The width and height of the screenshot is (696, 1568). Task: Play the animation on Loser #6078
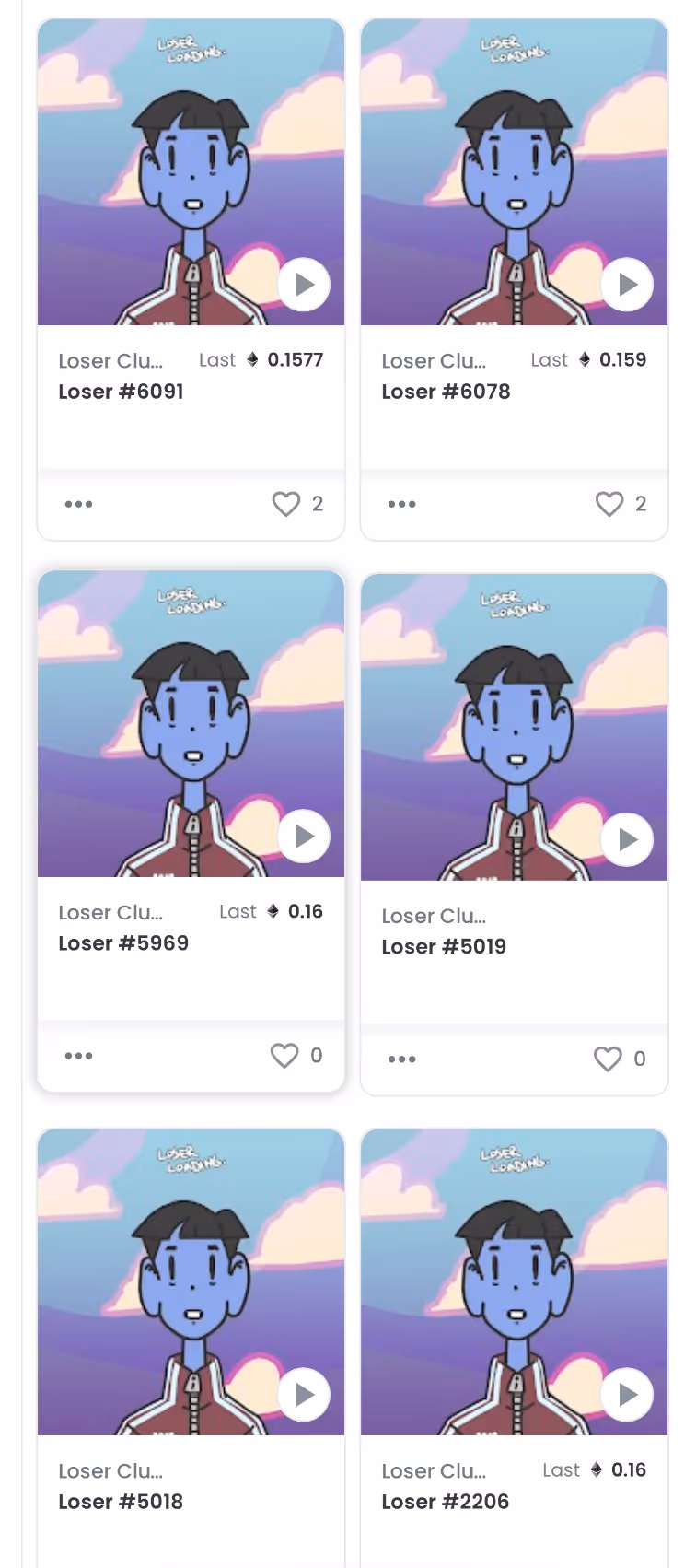(x=627, y=285)
